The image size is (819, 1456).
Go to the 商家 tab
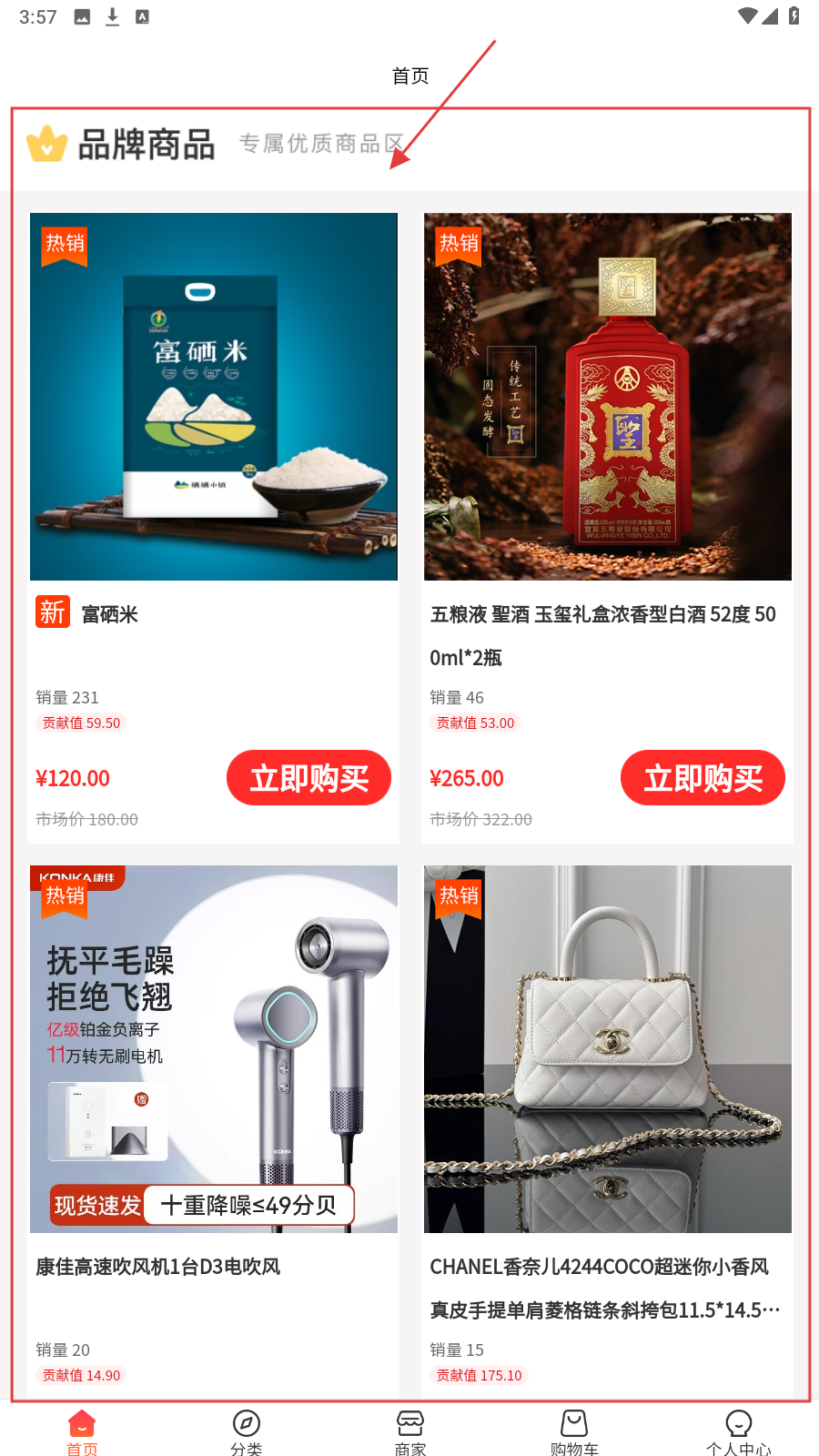coord(410,1431)
